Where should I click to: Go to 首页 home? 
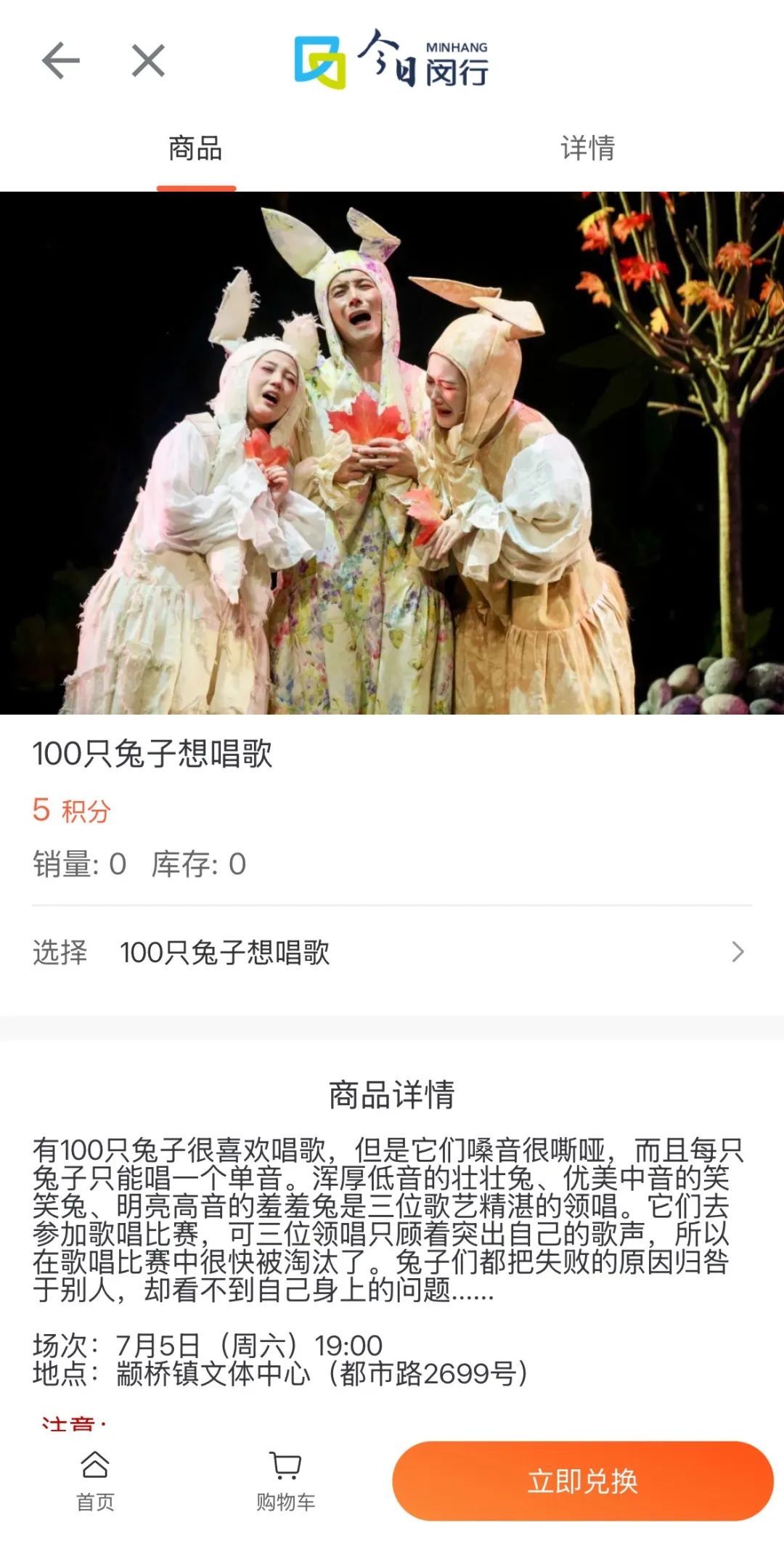tap(95, 1481)
